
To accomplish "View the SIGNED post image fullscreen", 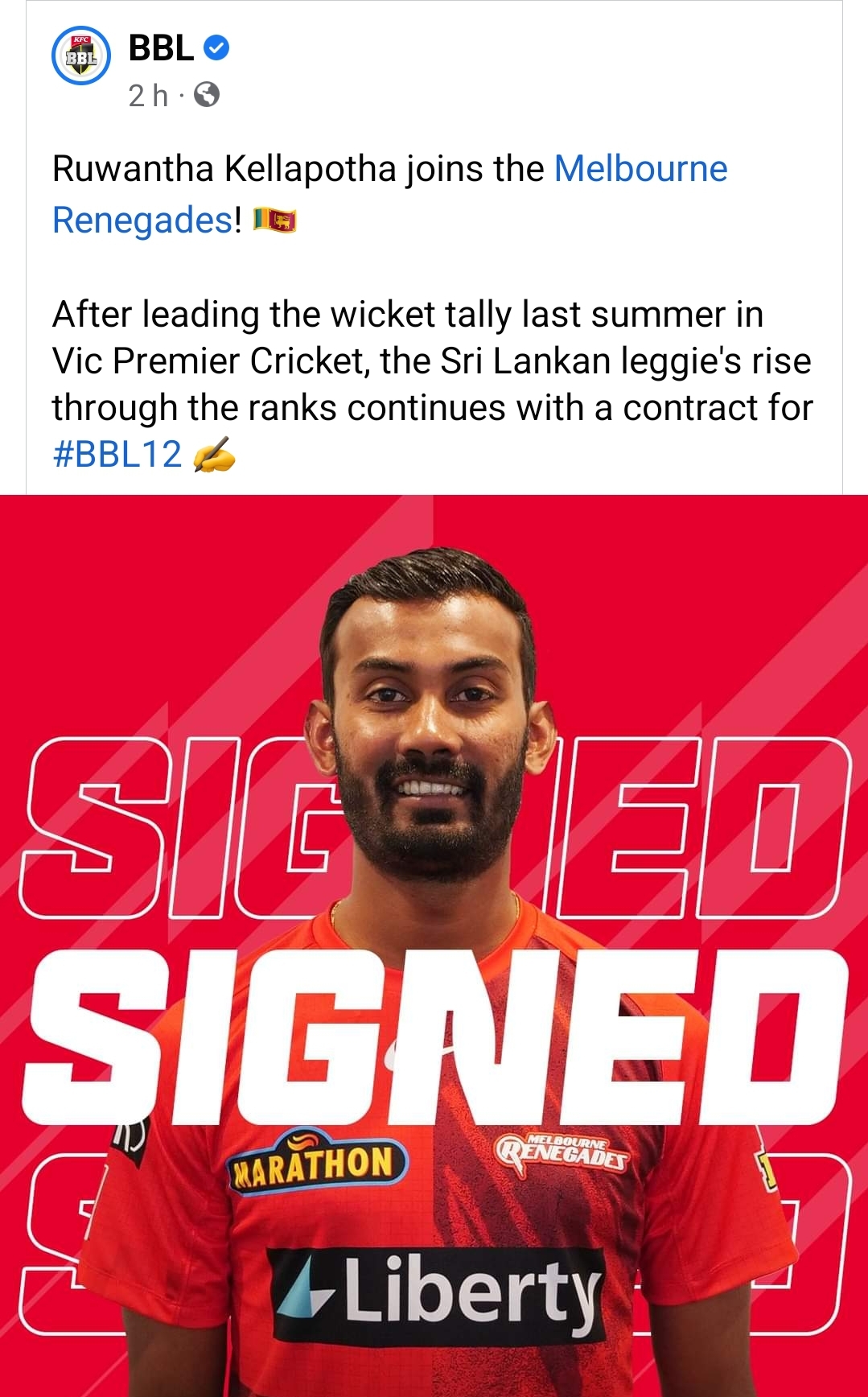I will [x=434, y=945].
